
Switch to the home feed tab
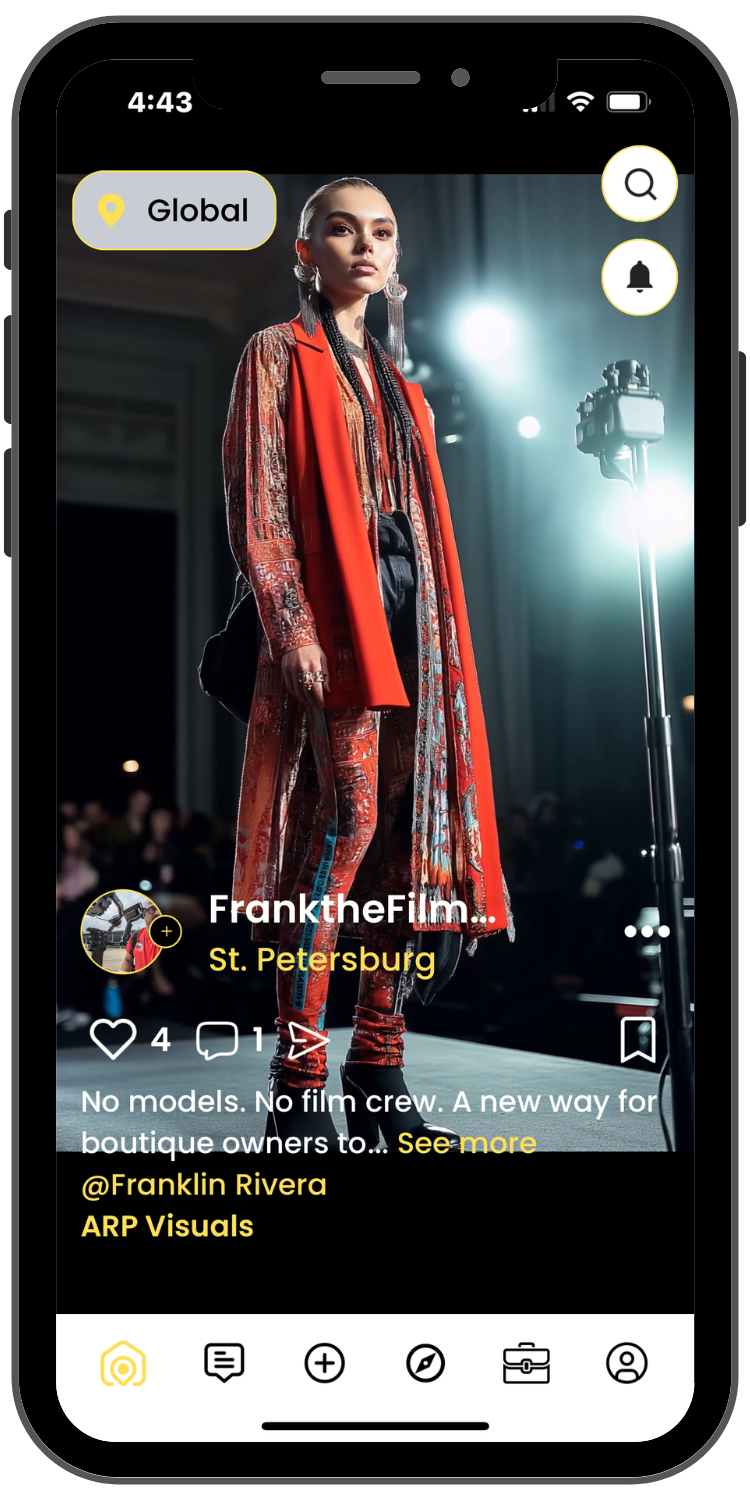[123, 1363]
